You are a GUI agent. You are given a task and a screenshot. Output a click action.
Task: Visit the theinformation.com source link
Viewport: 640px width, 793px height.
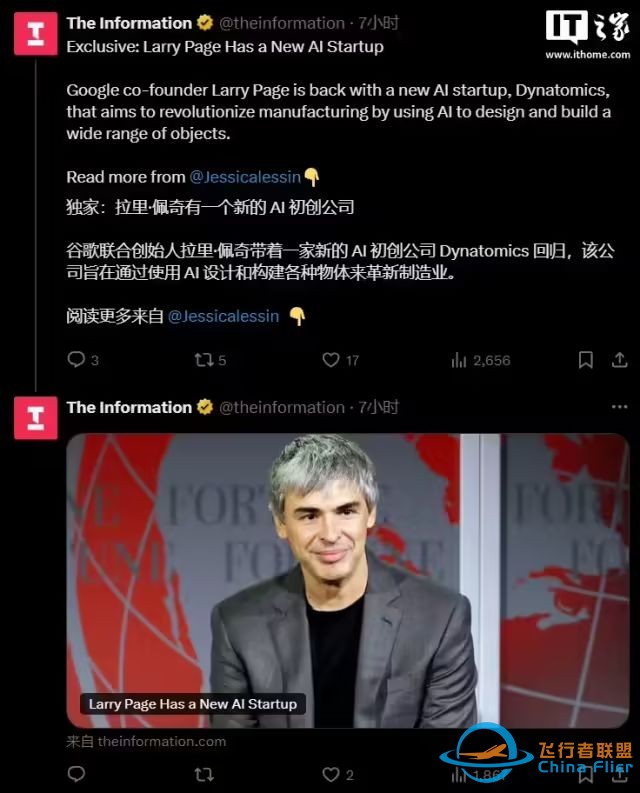click(x=162, y=742)
